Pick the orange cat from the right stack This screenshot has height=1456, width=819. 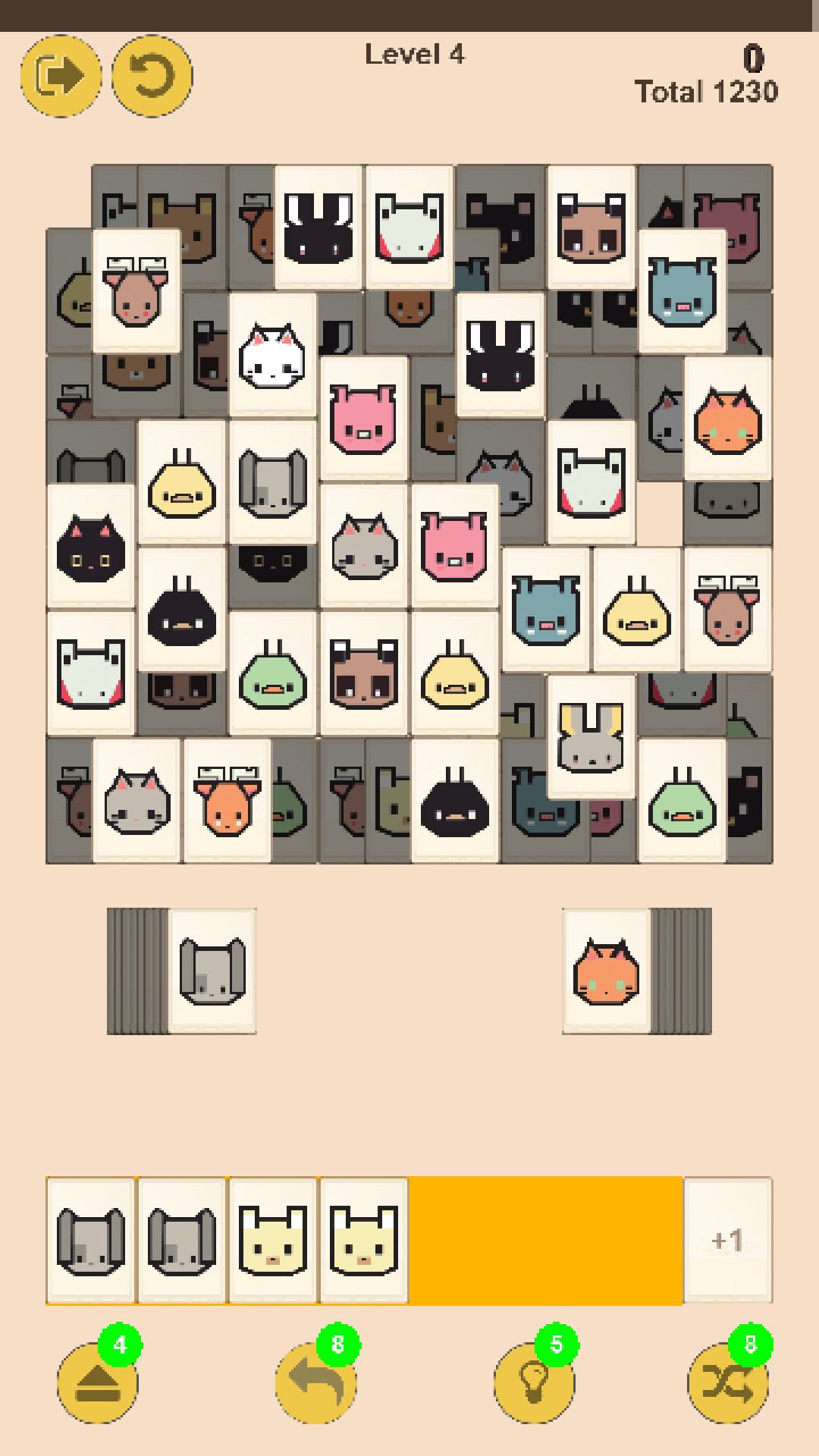(607, 972)
